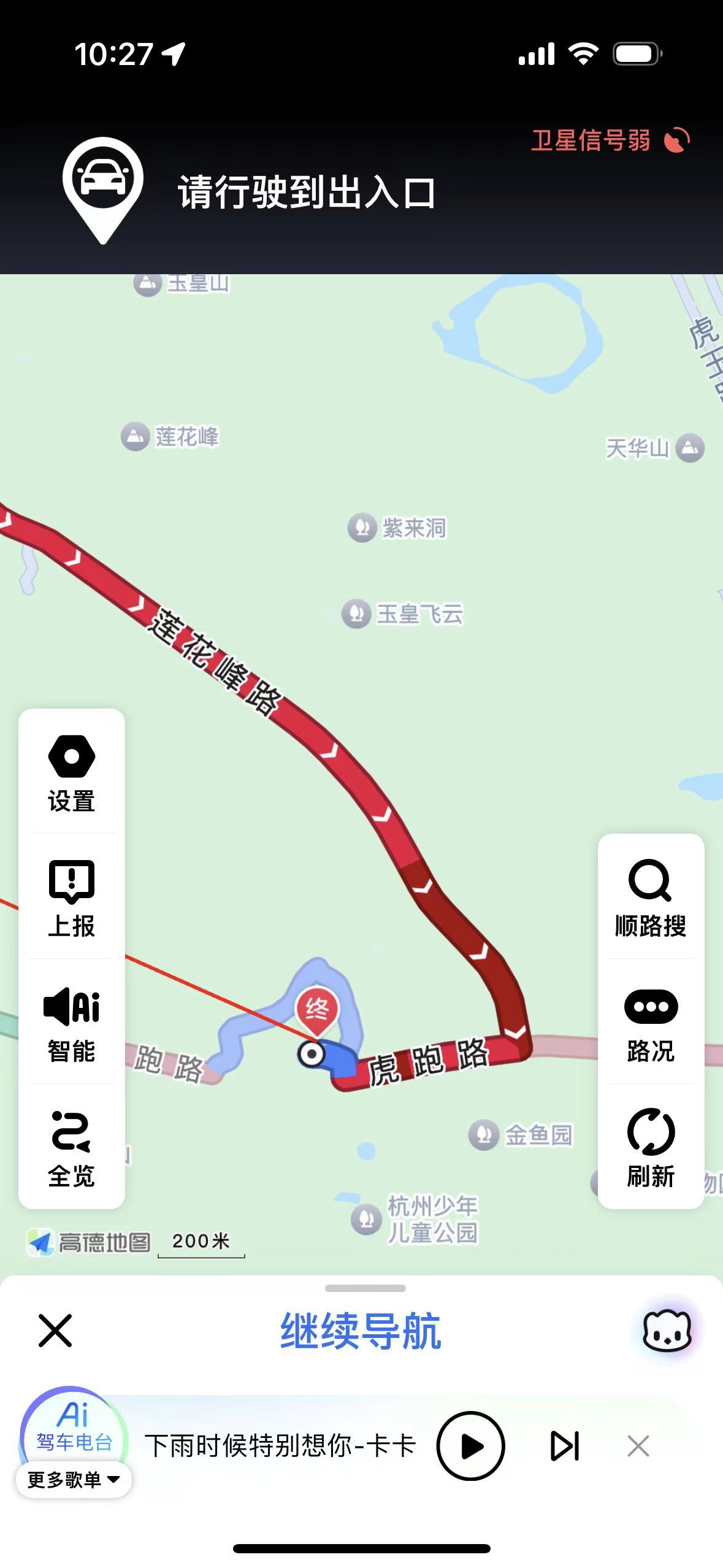Image resolution: width=723 pixels, height=1568 pixels.
Task: Close the music player bar
Action: click(x=638, y=1446)
